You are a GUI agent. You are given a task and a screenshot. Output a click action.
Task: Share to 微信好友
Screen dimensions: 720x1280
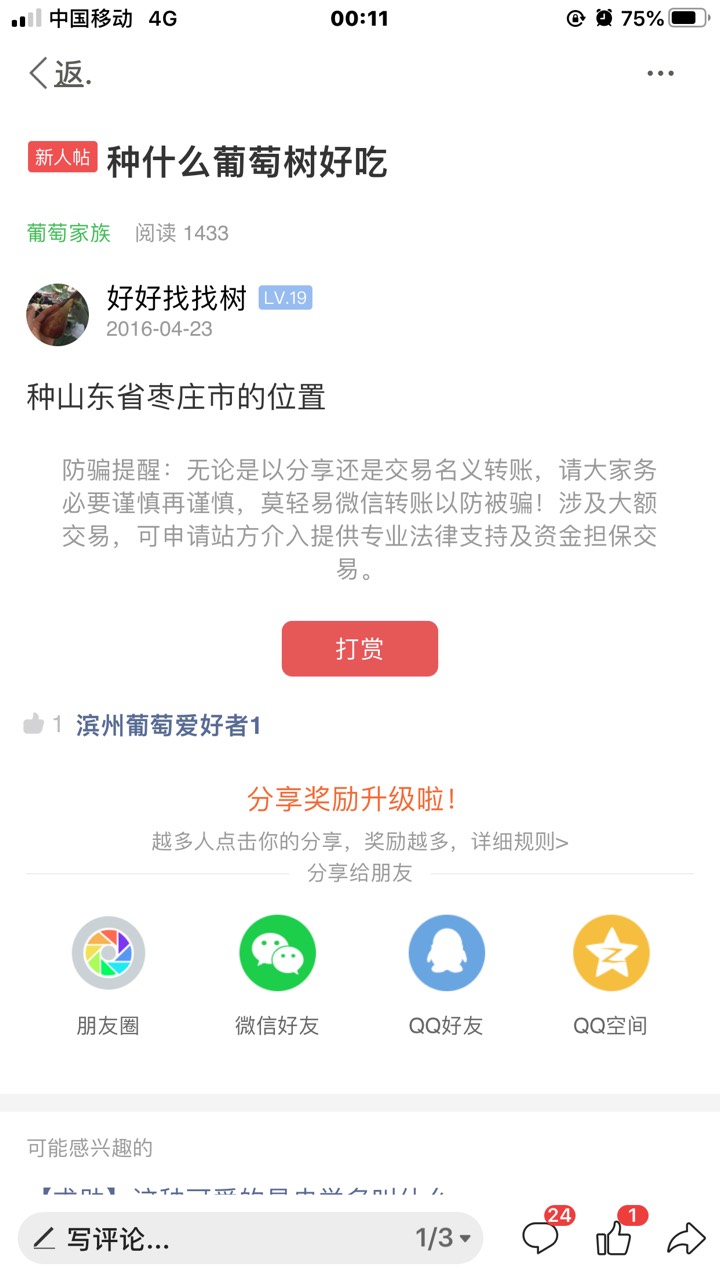(x=277, y=953)
